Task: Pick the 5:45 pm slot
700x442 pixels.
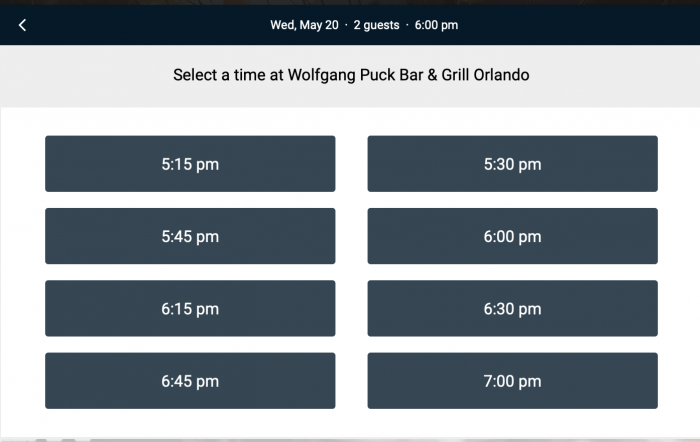Action: click(x=190, y=236)
